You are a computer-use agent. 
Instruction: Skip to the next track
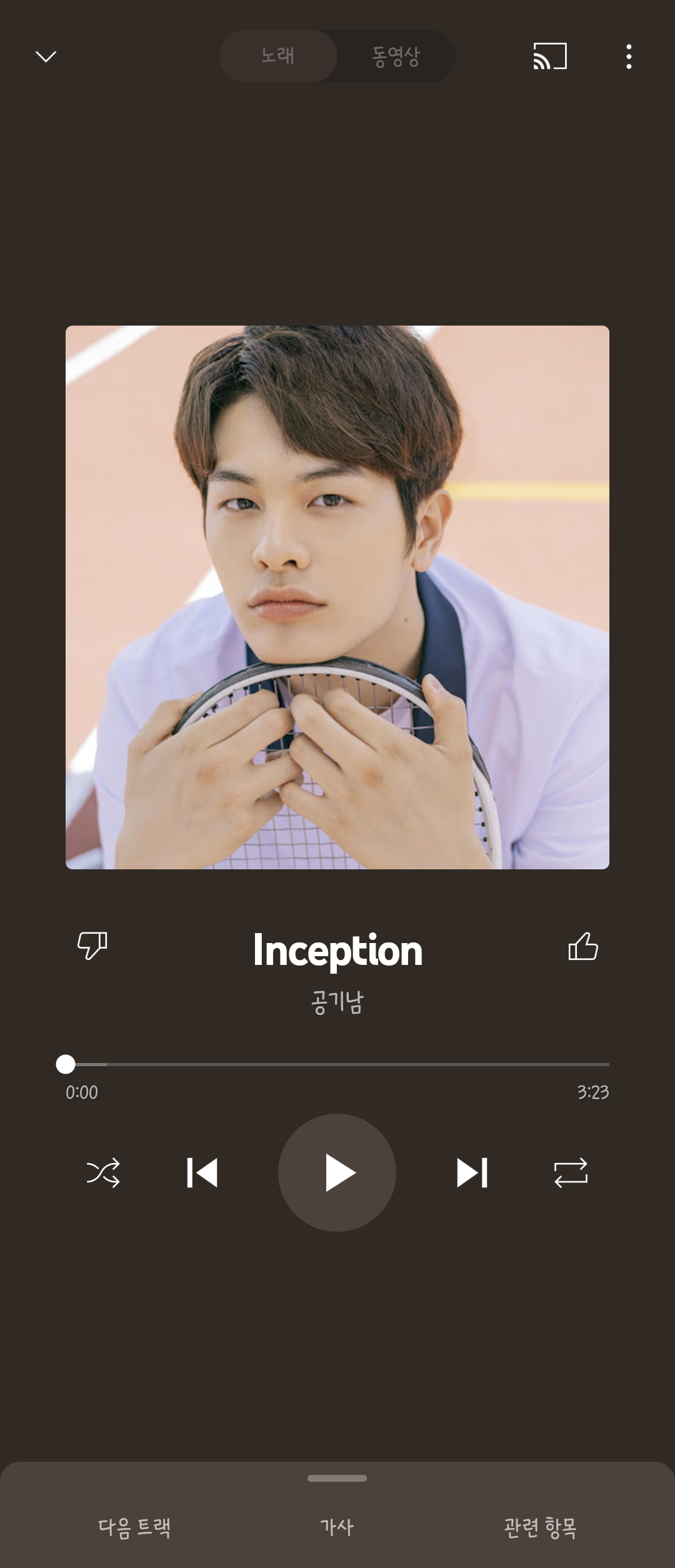[x=472, y=1172]
